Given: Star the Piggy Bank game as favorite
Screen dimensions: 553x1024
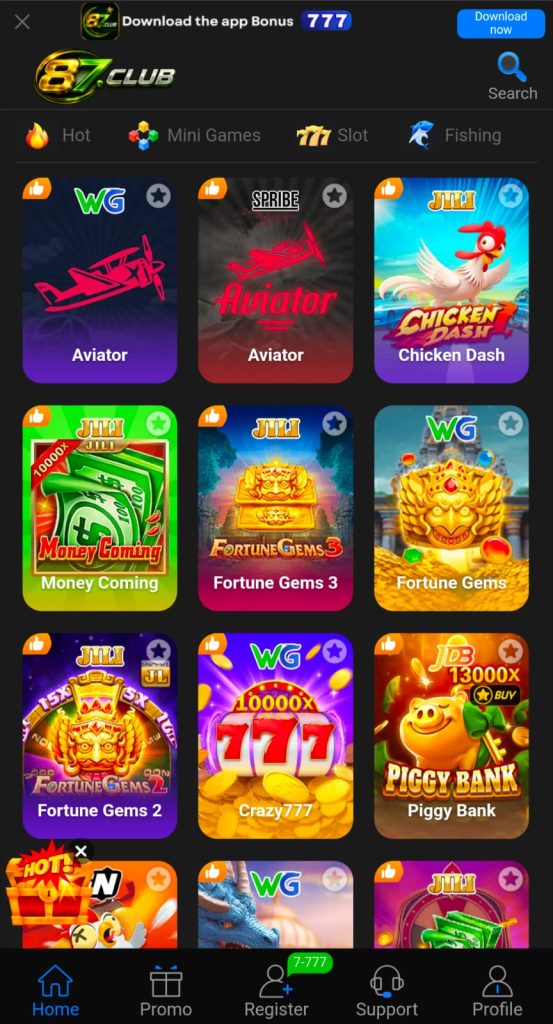Looking at the screenshot, I should [x=511, y=651].
